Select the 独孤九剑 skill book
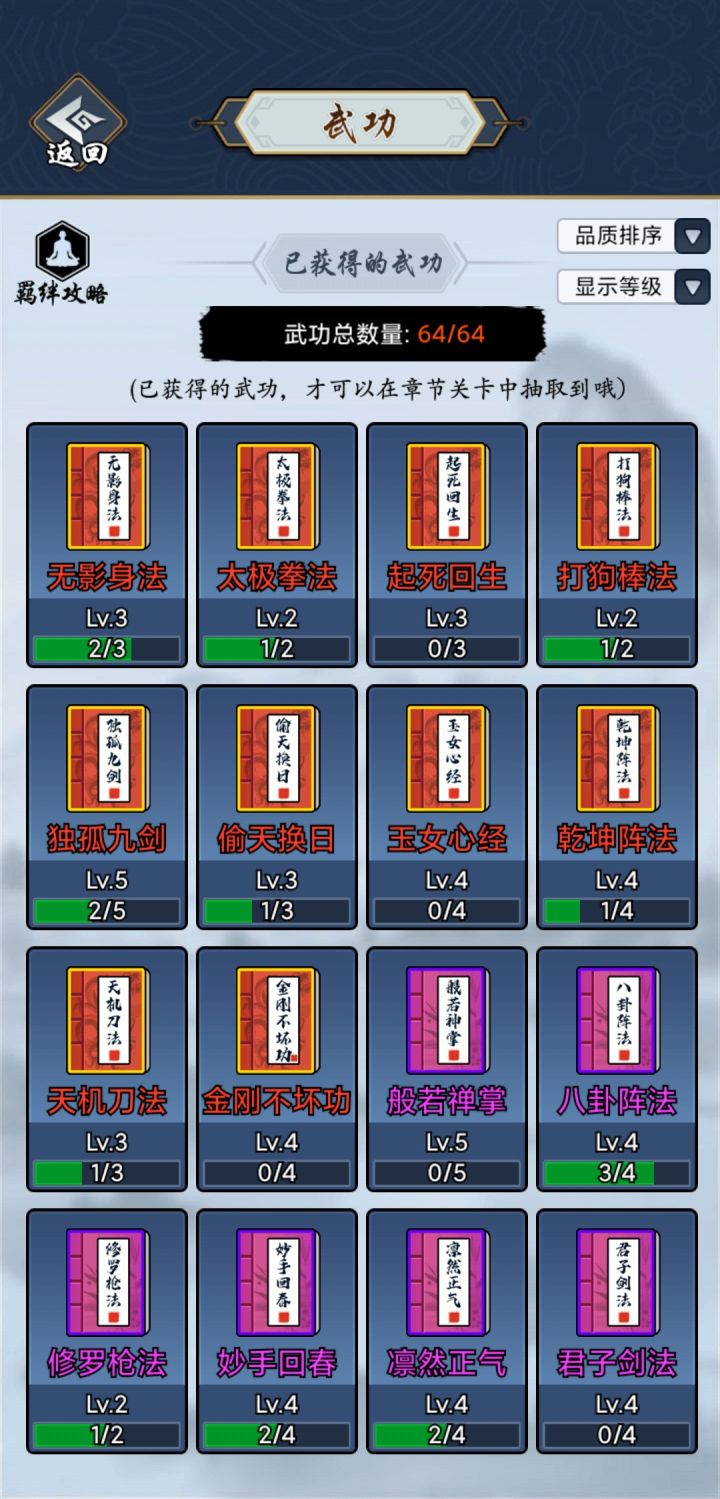 pyautogui.click(x=103, y=757)
